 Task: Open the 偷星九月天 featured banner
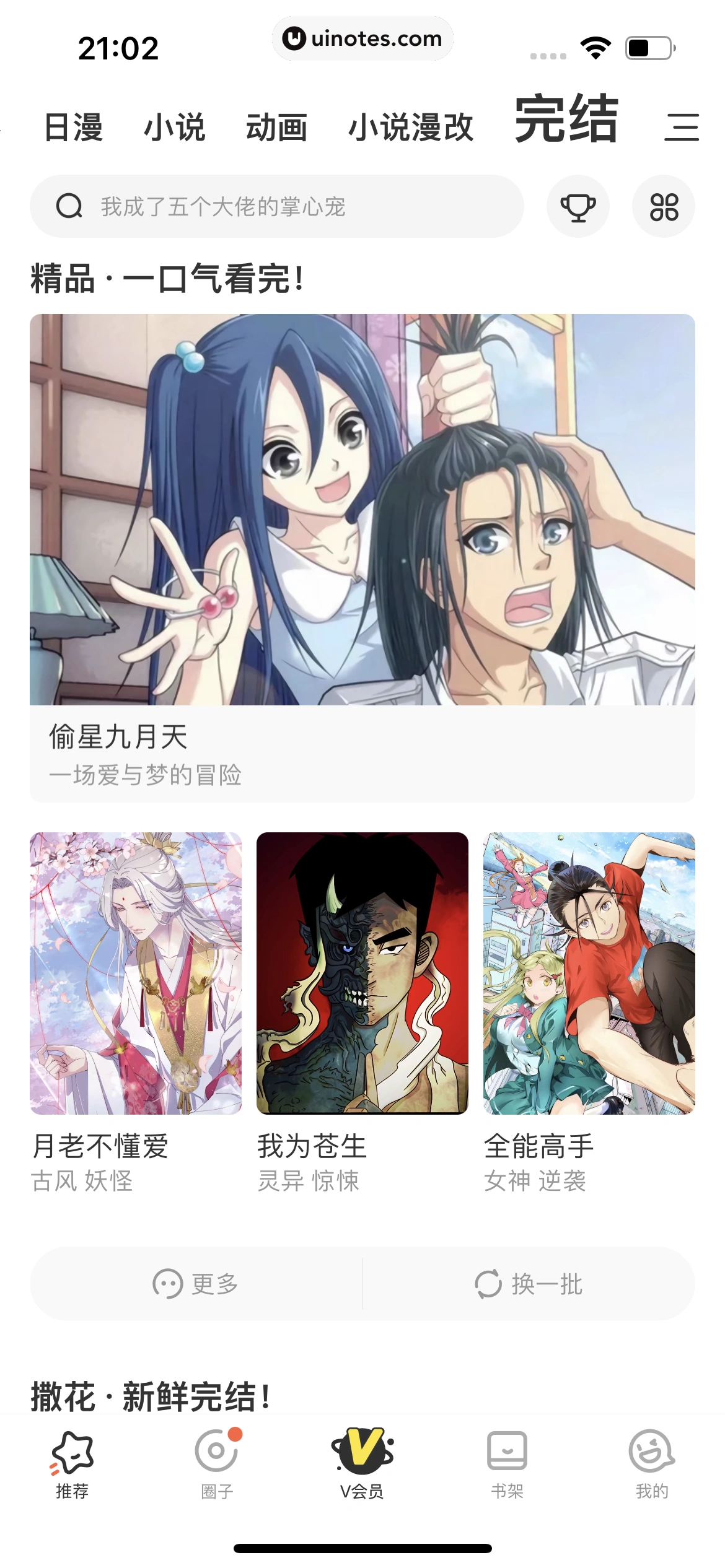[362, 557]
